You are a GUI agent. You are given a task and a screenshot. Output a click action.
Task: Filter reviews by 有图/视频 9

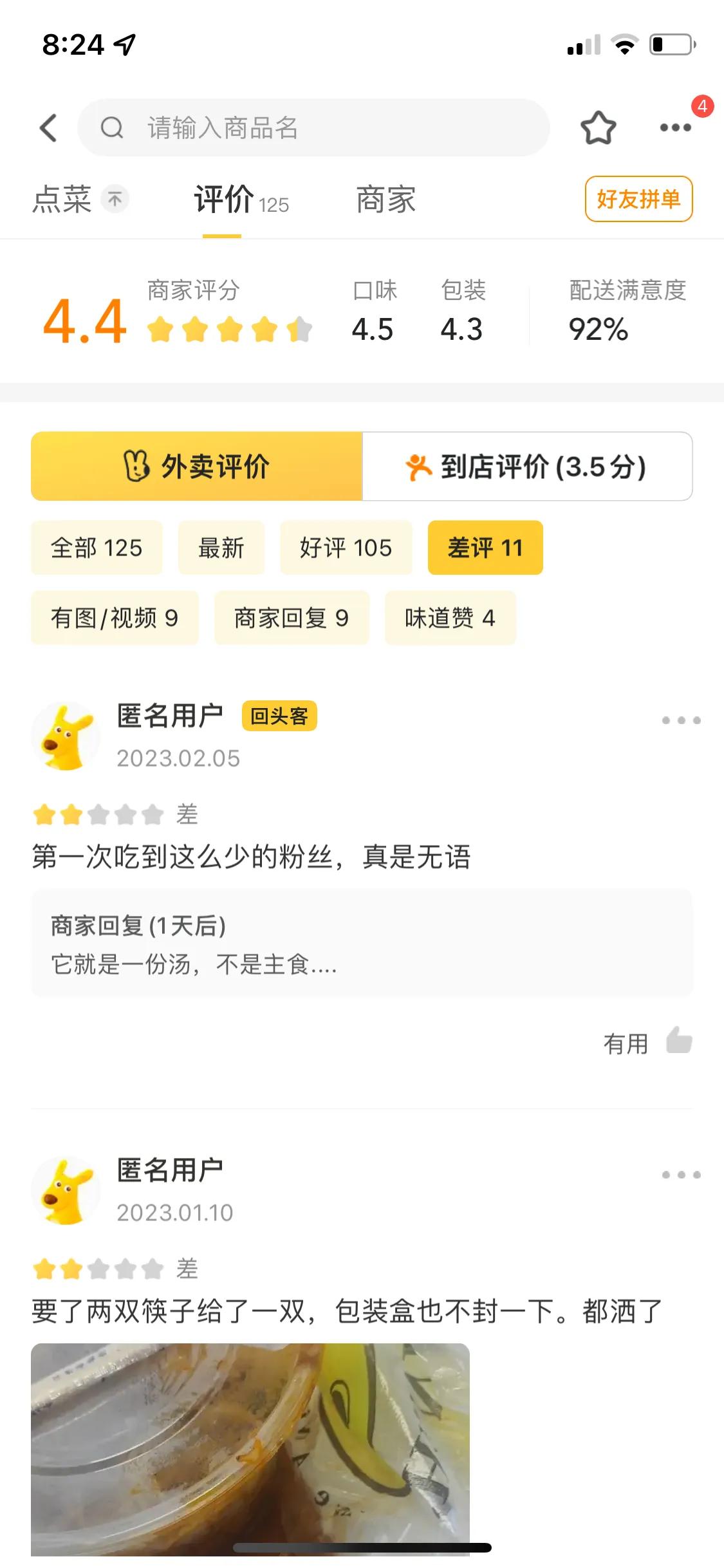pyautogui.click(x=115, y=617)
